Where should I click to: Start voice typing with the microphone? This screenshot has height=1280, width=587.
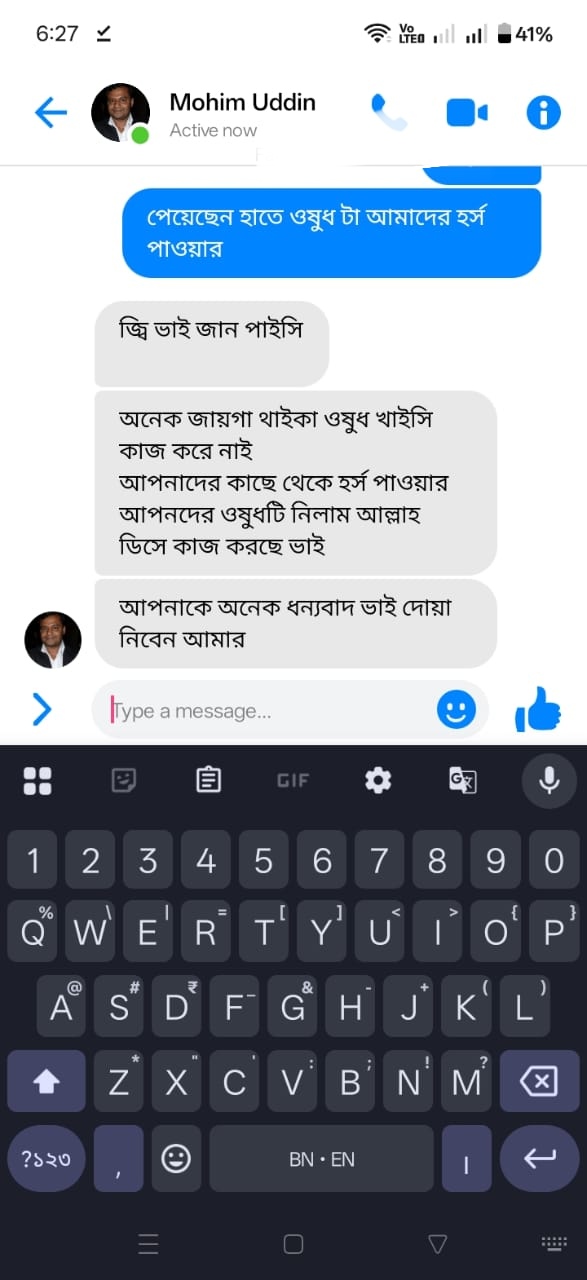549,780
